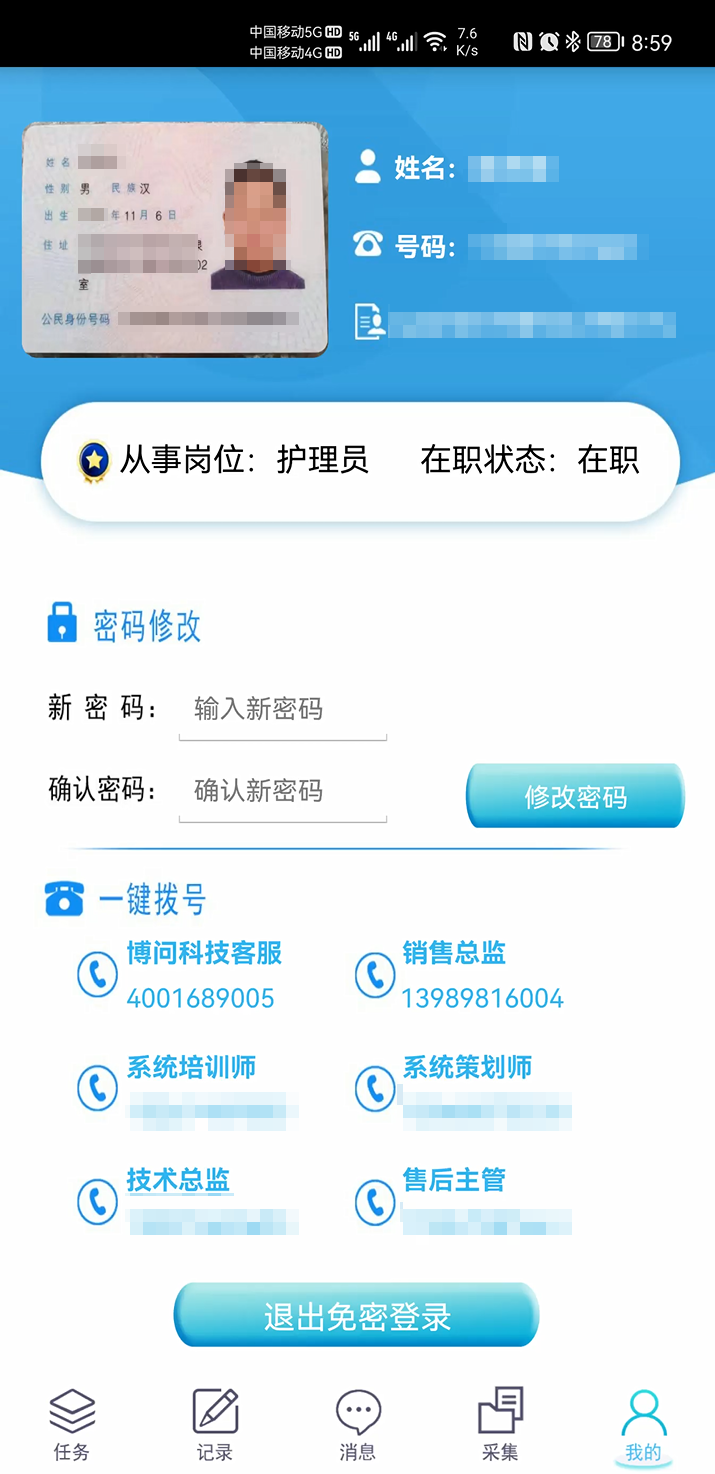Switch to the 任务 tab

click(72, 1424)
